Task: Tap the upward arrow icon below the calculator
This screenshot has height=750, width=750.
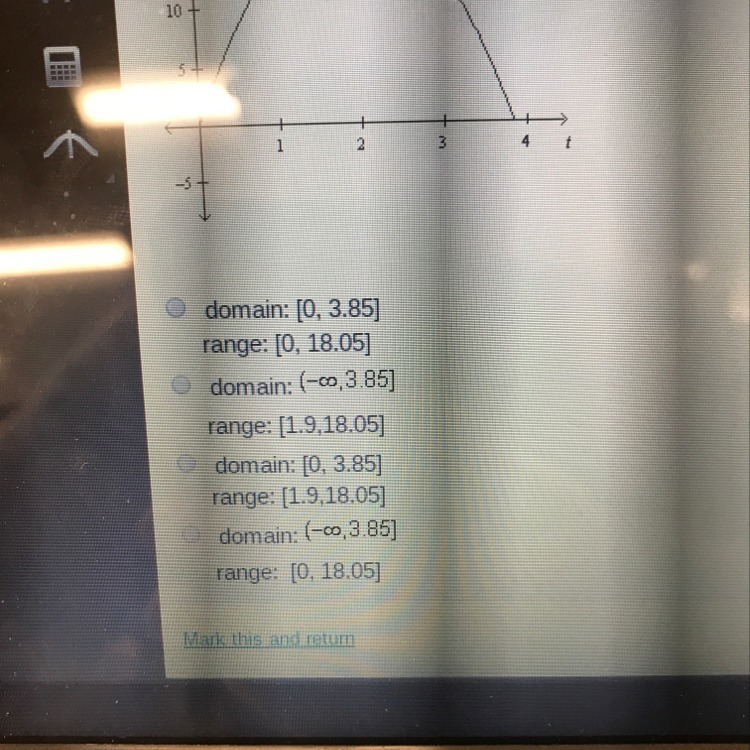Action: (70, 146)
